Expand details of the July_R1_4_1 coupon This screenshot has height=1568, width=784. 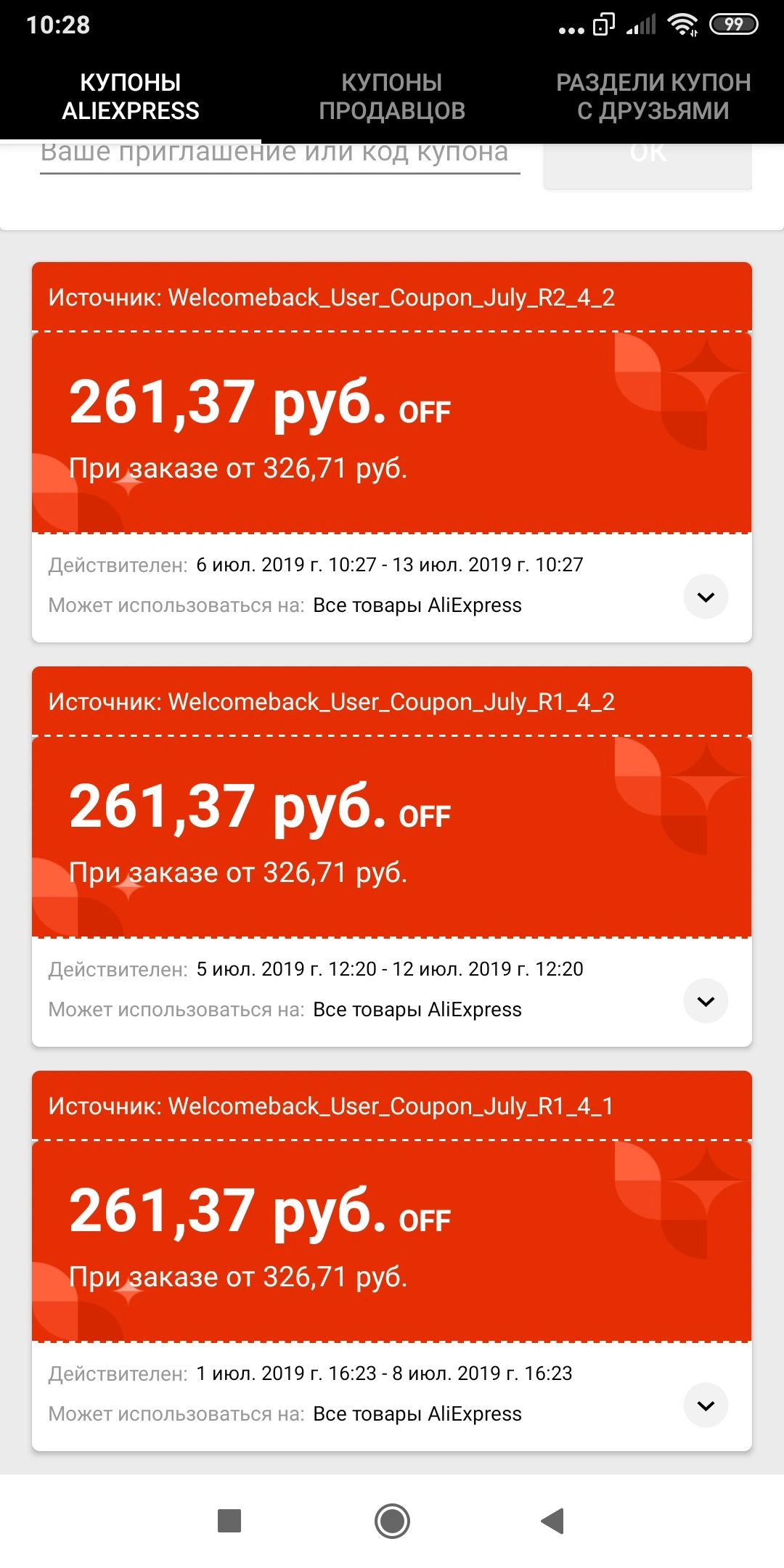coord(706,1405)
